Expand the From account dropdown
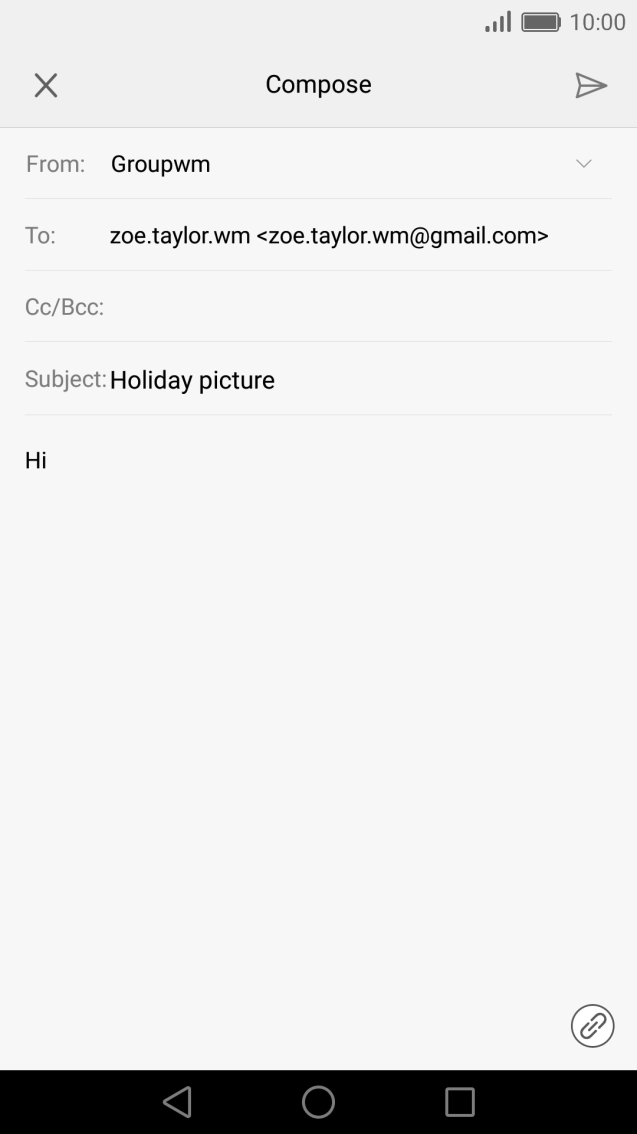Viewport: 637px width, 1134px height. click(584, 164)
